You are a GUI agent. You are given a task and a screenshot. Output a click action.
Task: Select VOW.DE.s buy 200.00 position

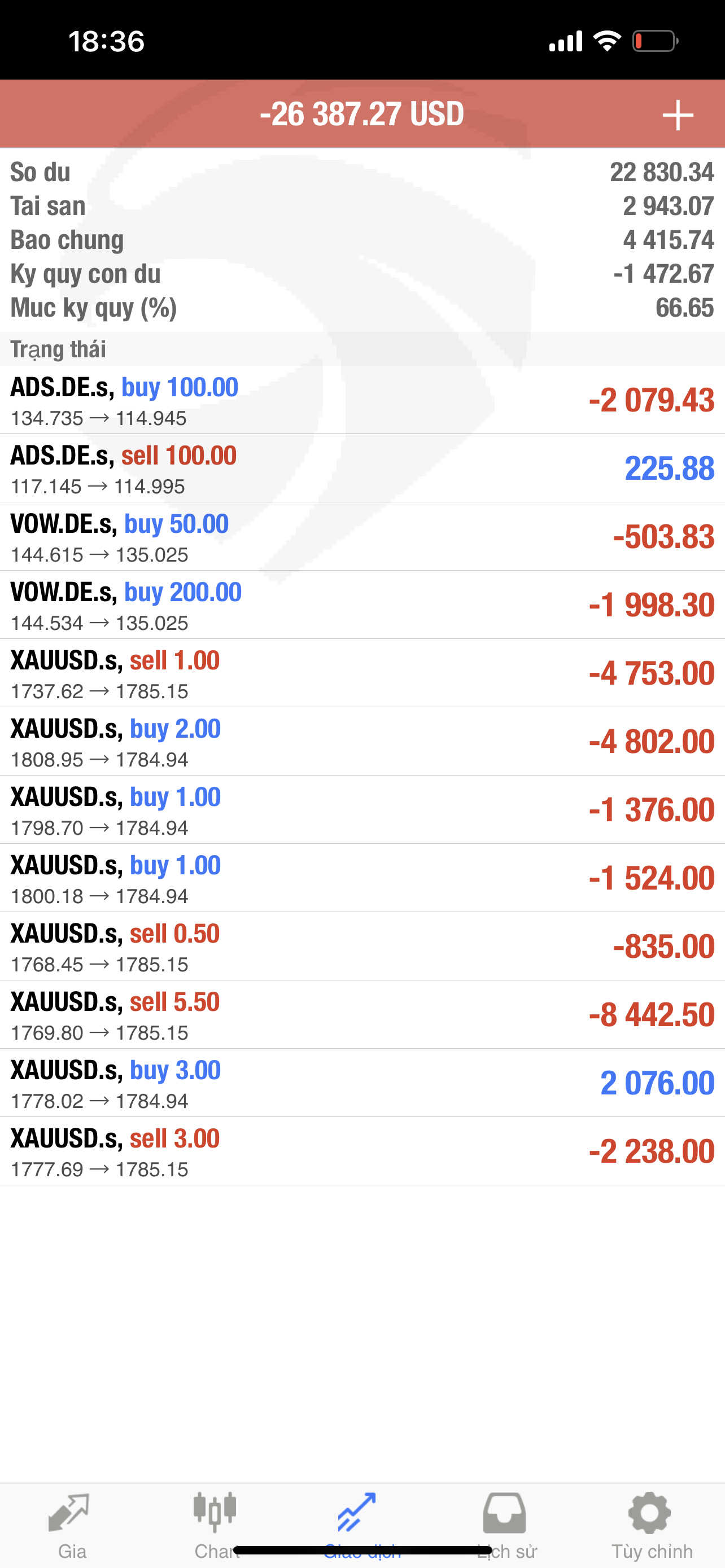click(362, 605)
